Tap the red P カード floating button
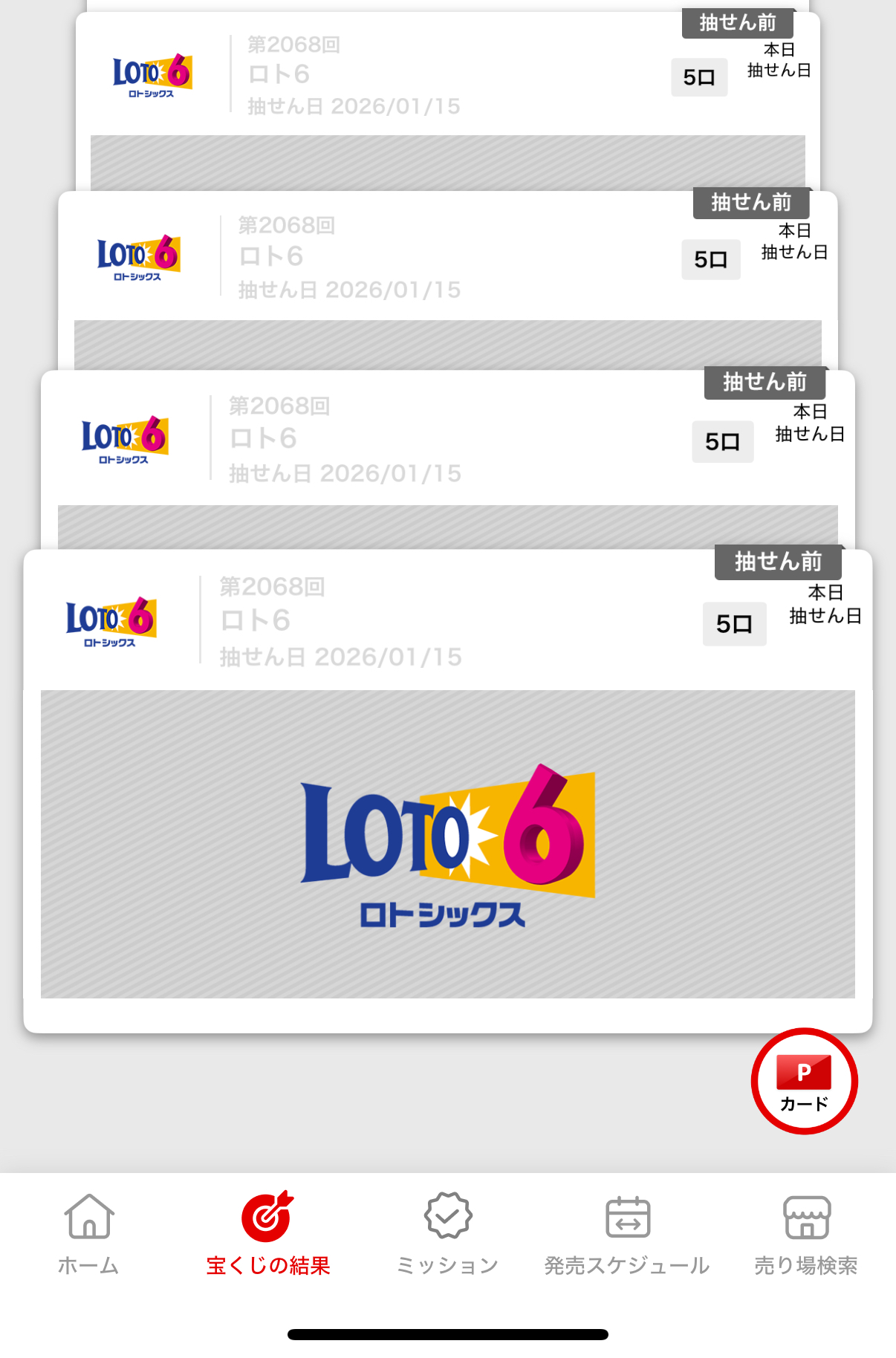The height and width of the screenshot is (1358, 896). [x=804, y=1081]
